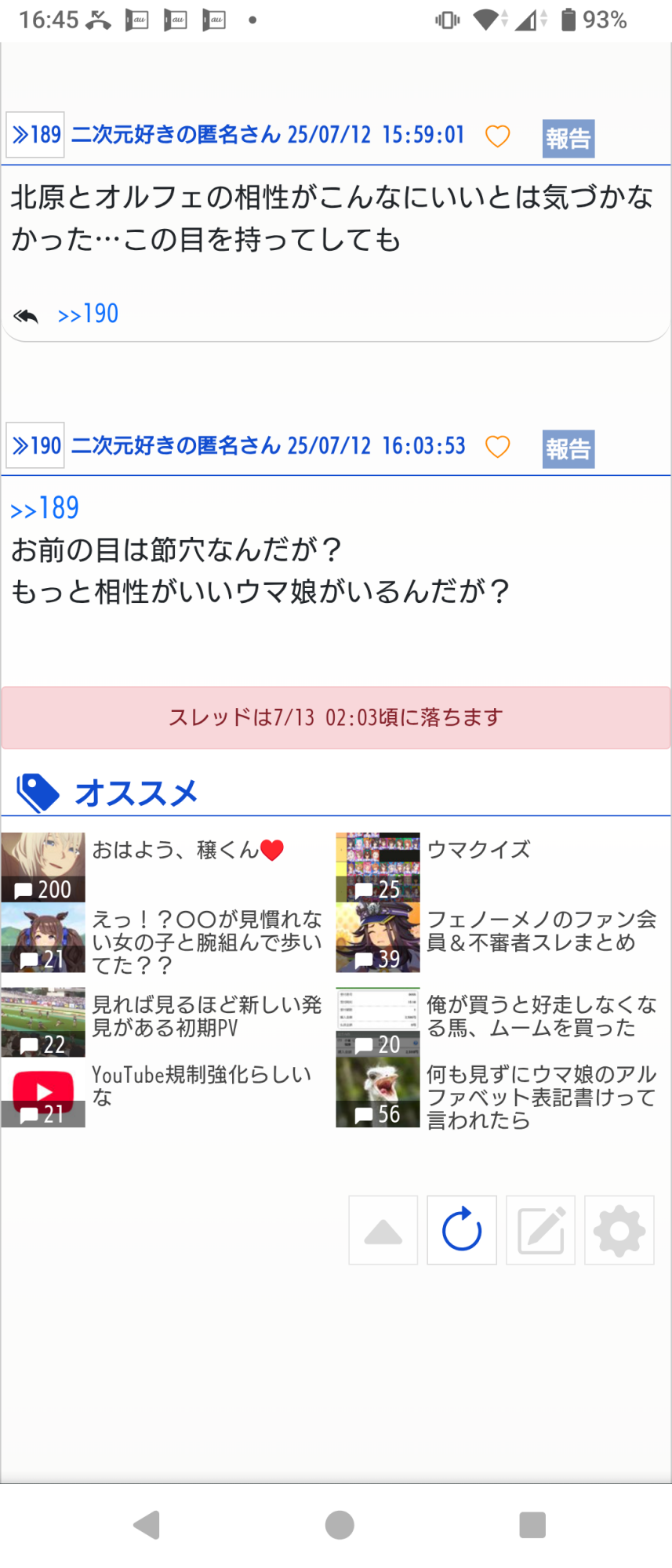This screenshot has width=672, height=1568.
Task: Open thread 何も見ずにウマ娘のアルファベット表記
Action: point(541,1096)
